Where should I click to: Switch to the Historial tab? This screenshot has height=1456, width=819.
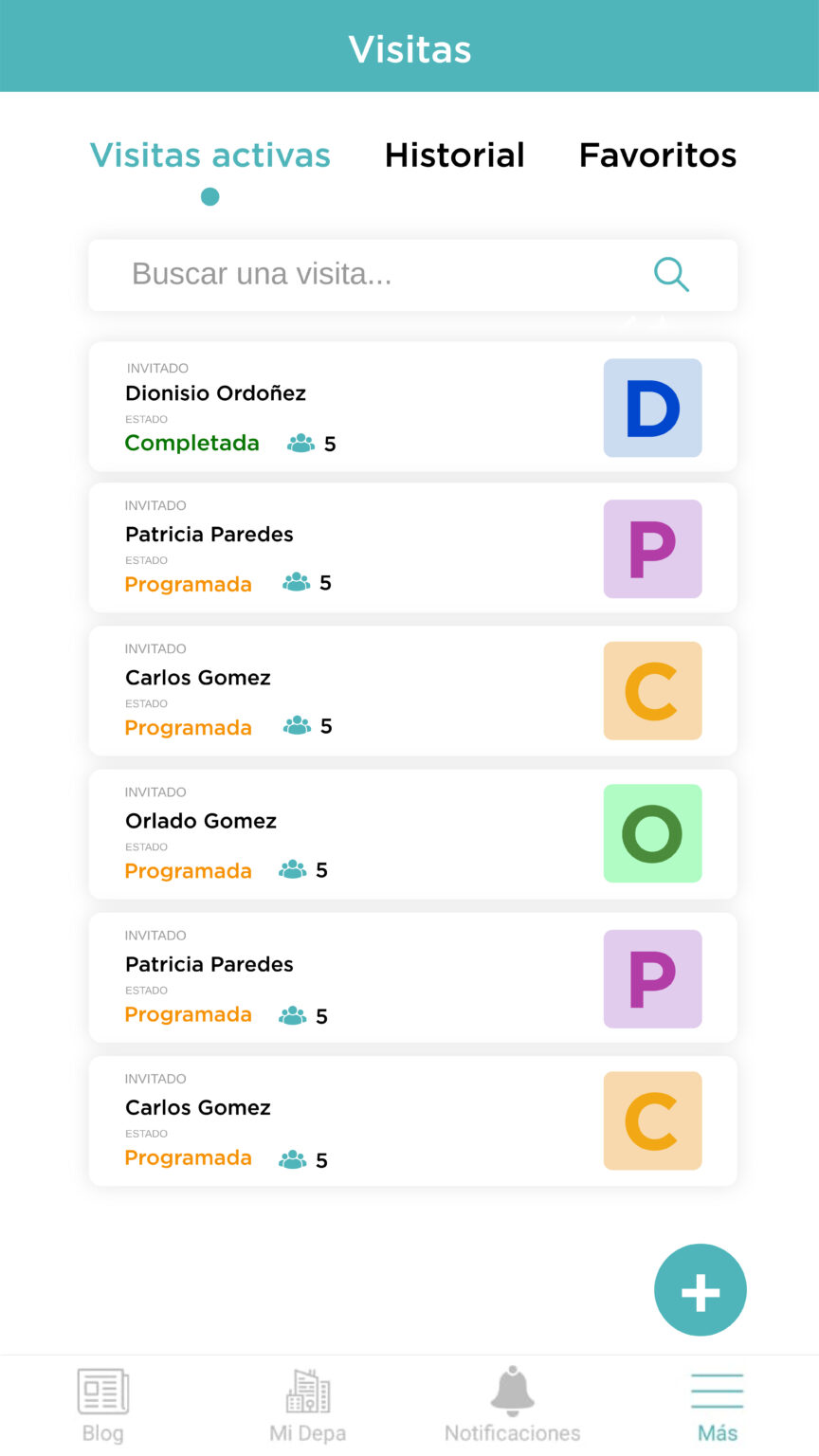click(x=455, y=155)
